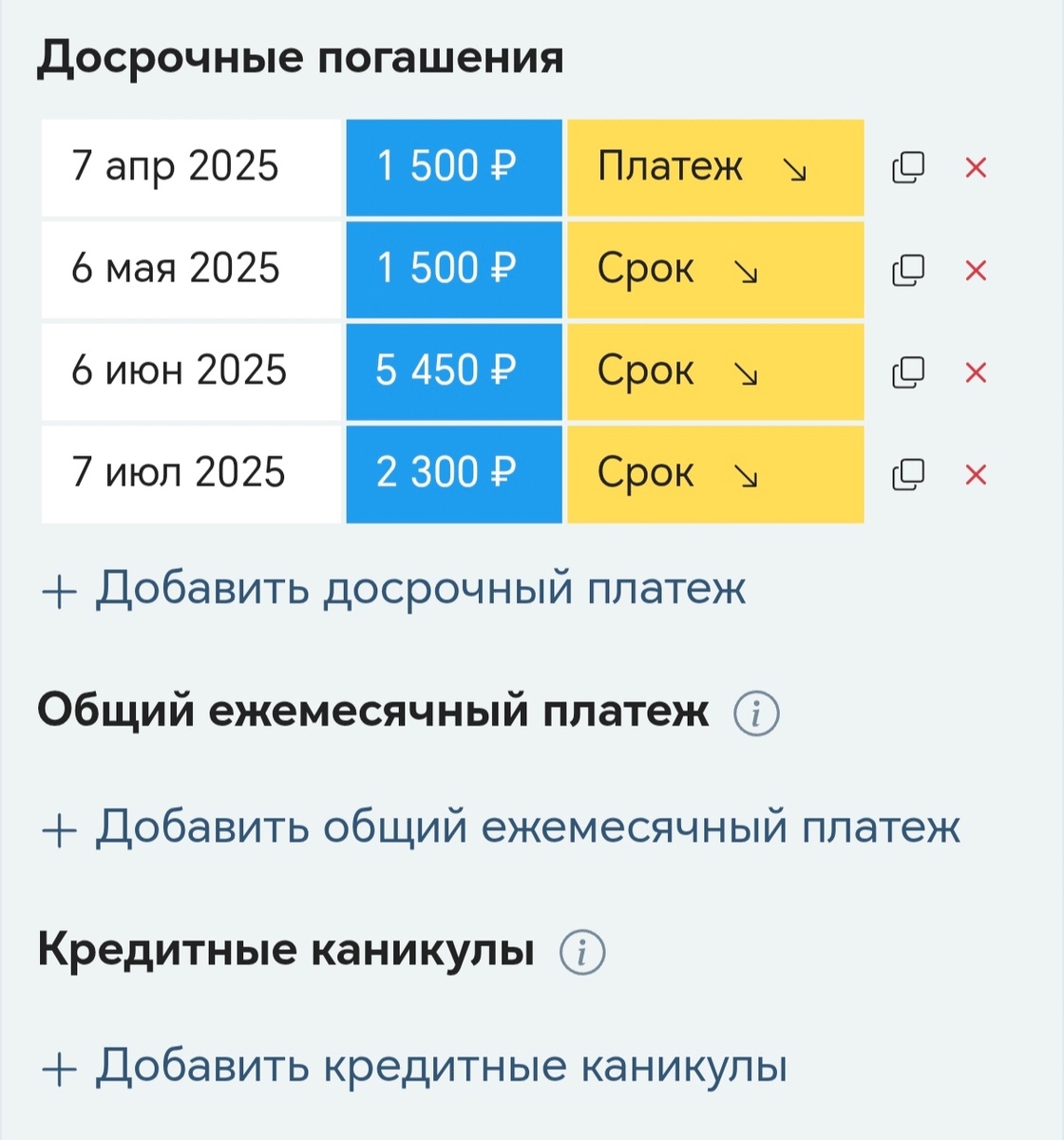Viewport: 1064px width, 1140px height.
Task: Edit the 2 300 ₽ amount field
Action: pos(453,472)
